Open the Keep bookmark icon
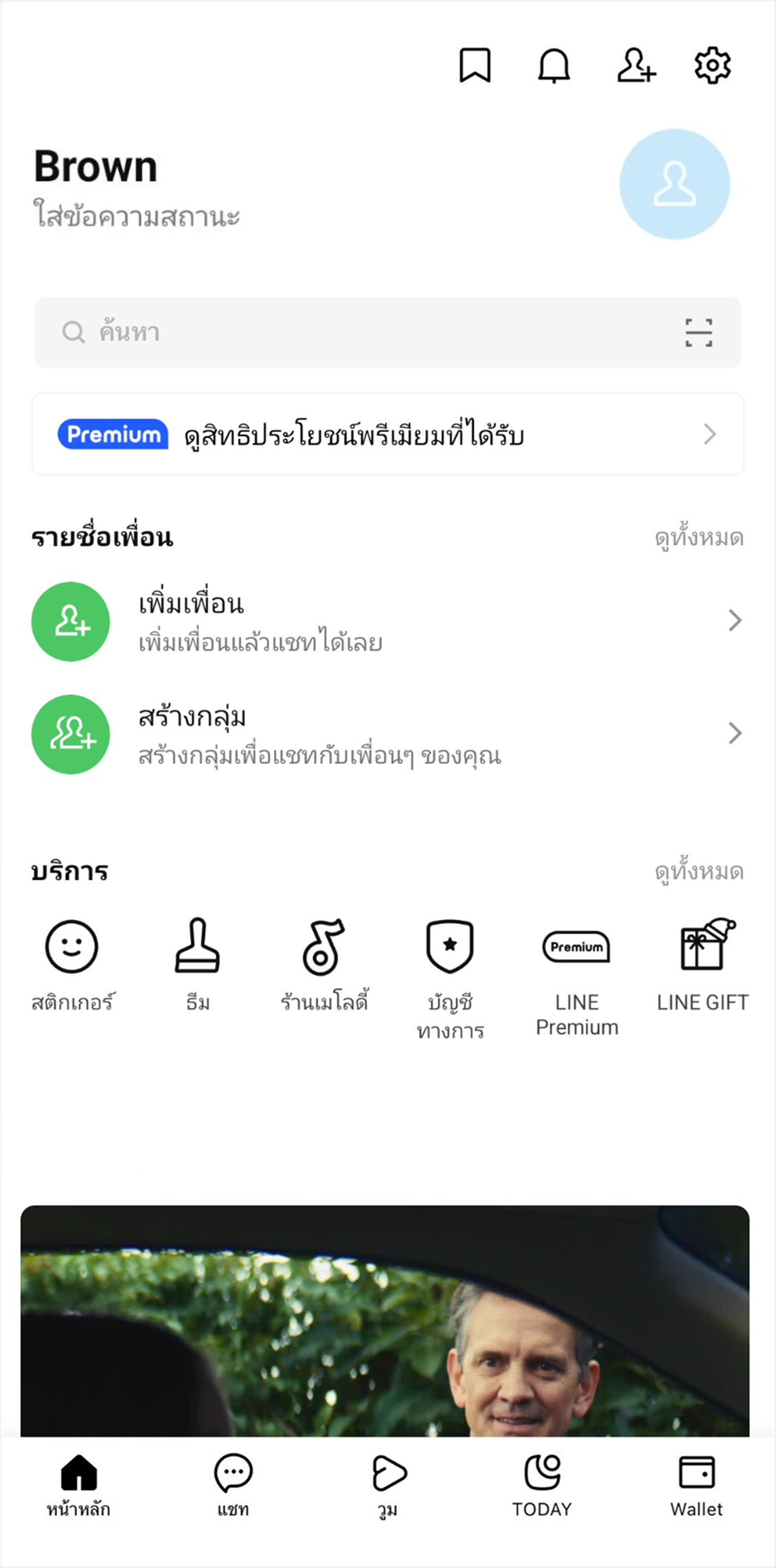Screen dimensions: 776x1568 point(475,66)
